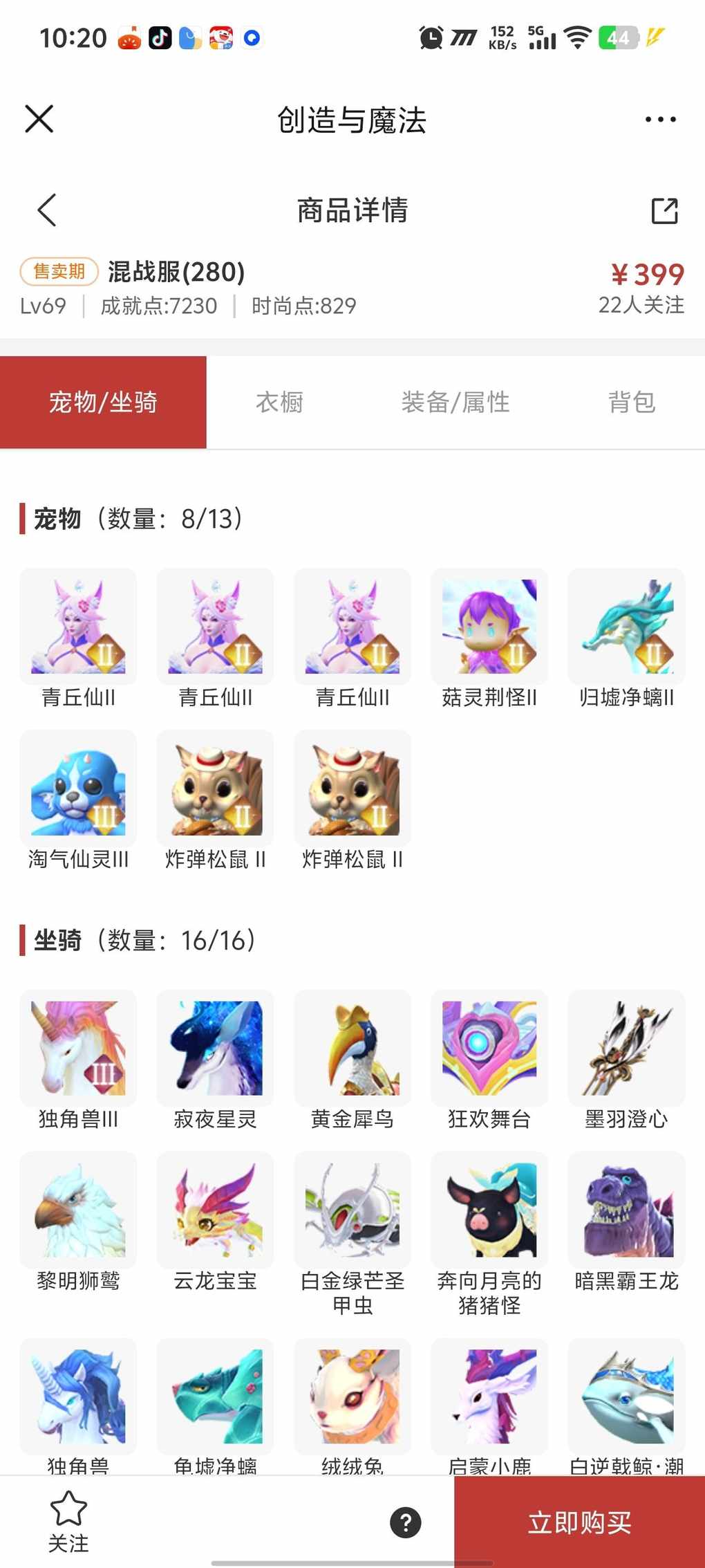
Task: Close the 创造与魔法 page
Action: tap(39, 119)
